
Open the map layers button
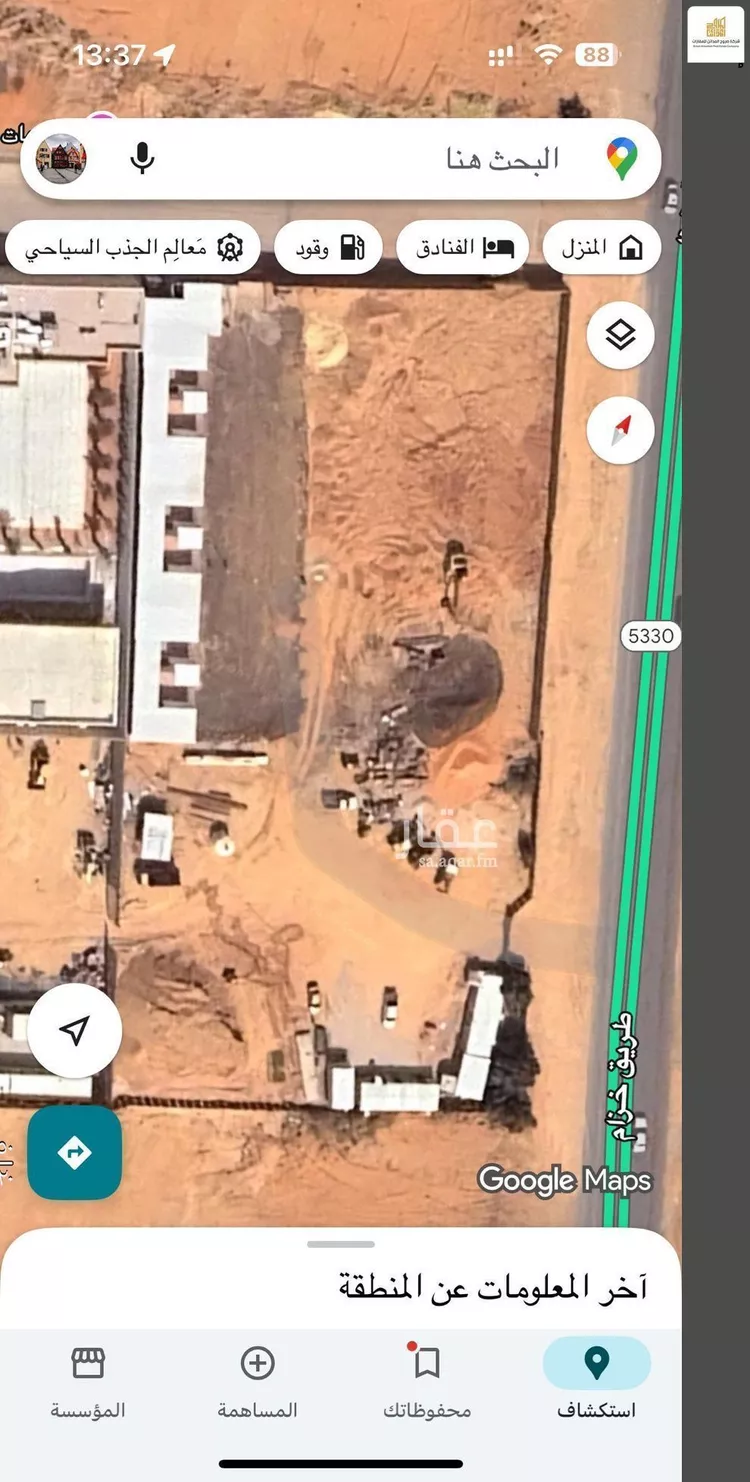click(620, 336)
